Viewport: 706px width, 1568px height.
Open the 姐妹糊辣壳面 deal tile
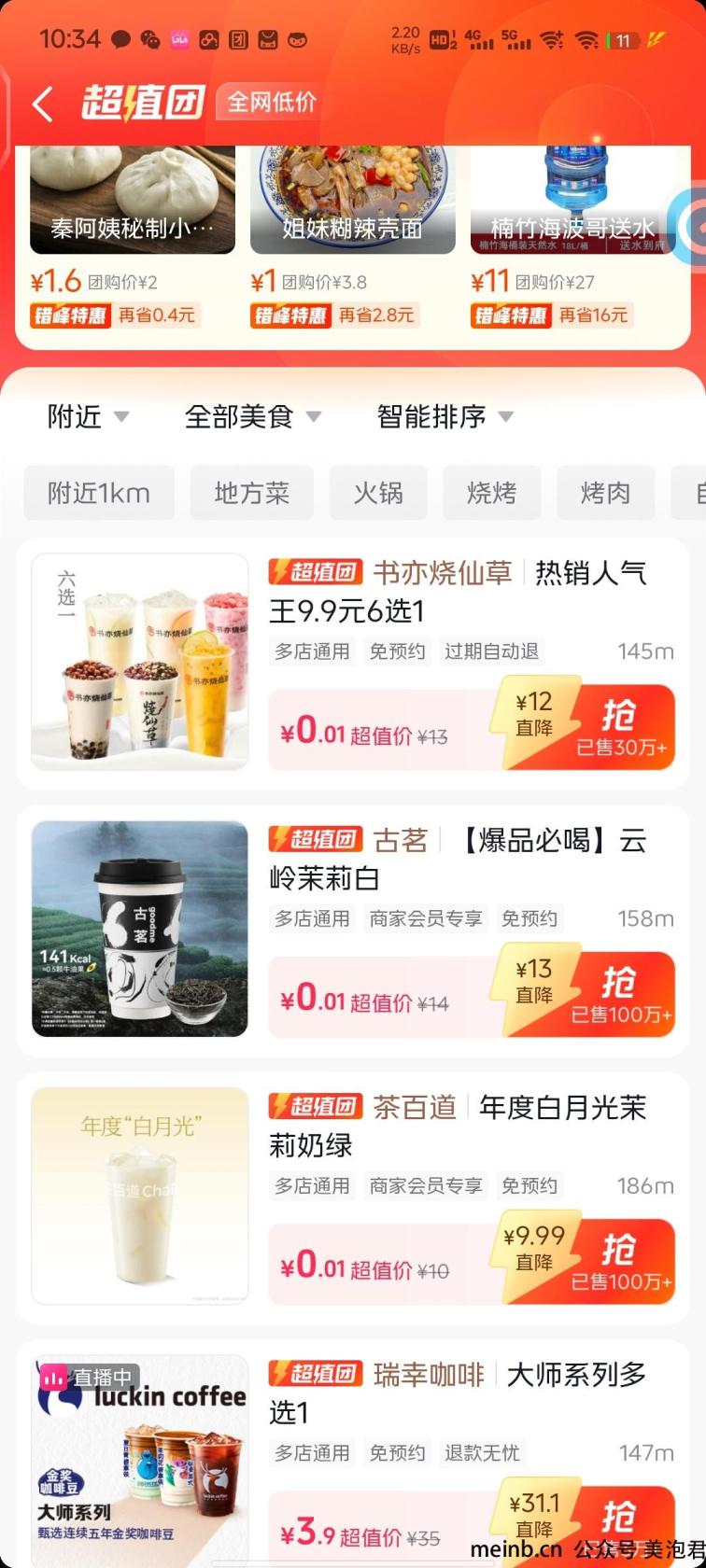(352, 201)
